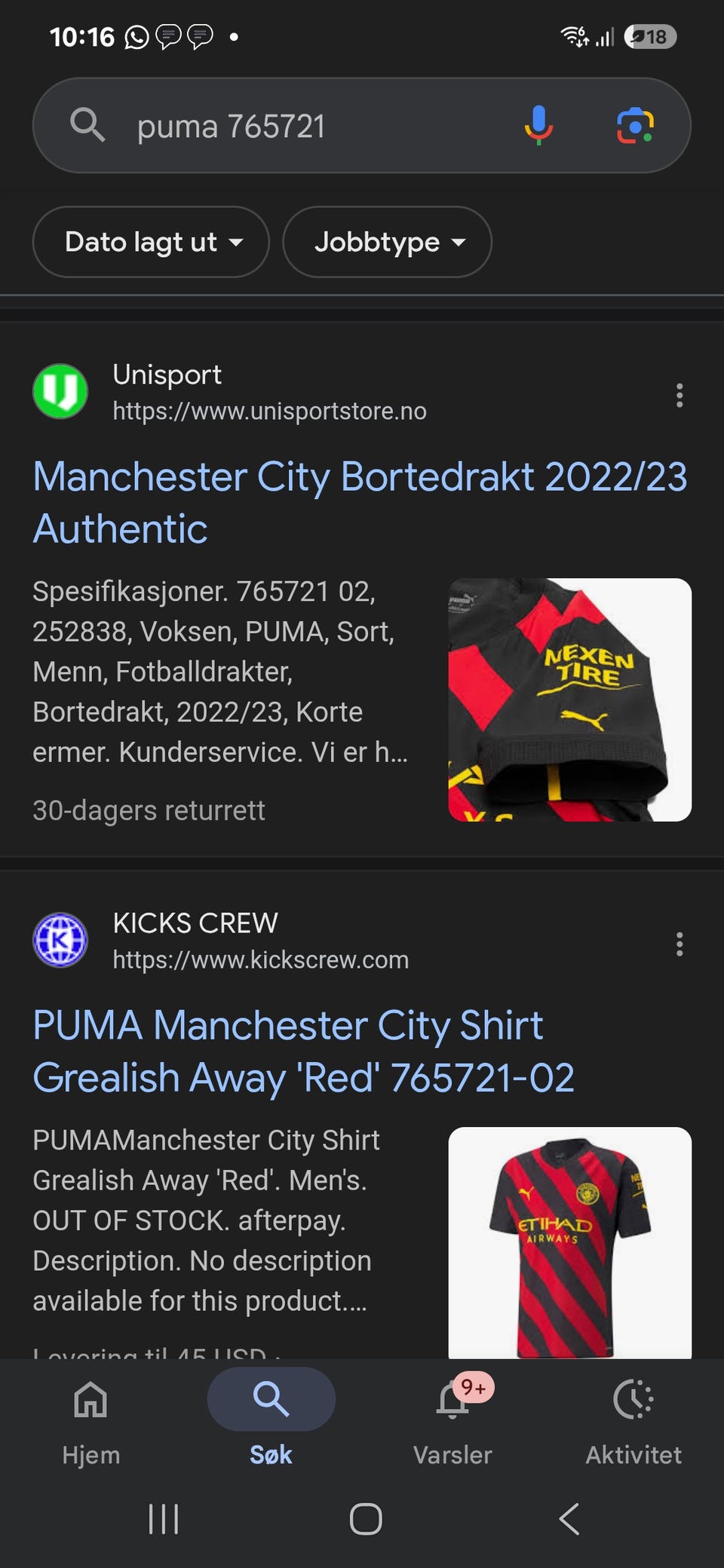The image size is (724, 1568).
Task: Go back with the system back button
Action: pos(569,1518)
